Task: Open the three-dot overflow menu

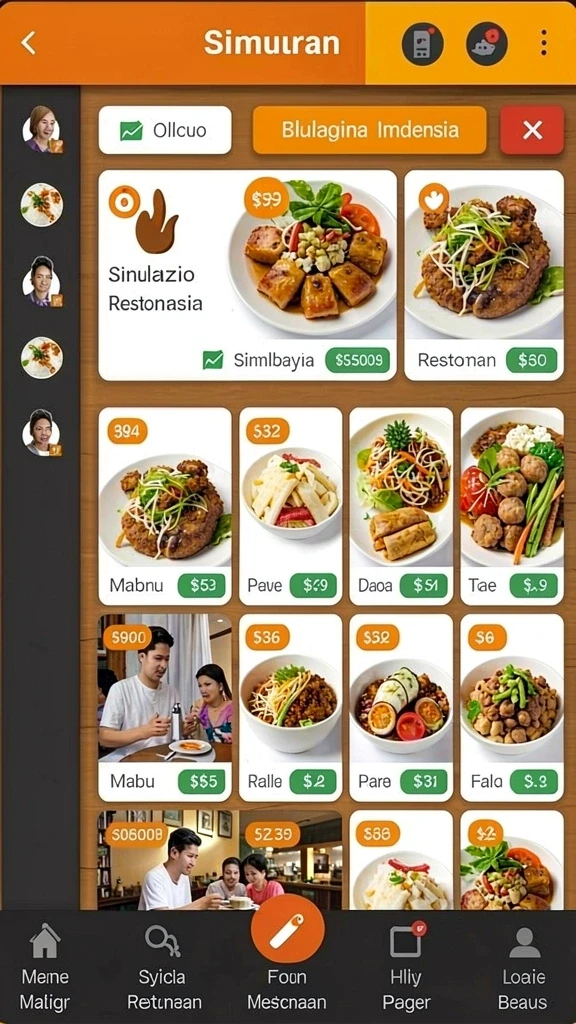Action: tap(543, 43)
